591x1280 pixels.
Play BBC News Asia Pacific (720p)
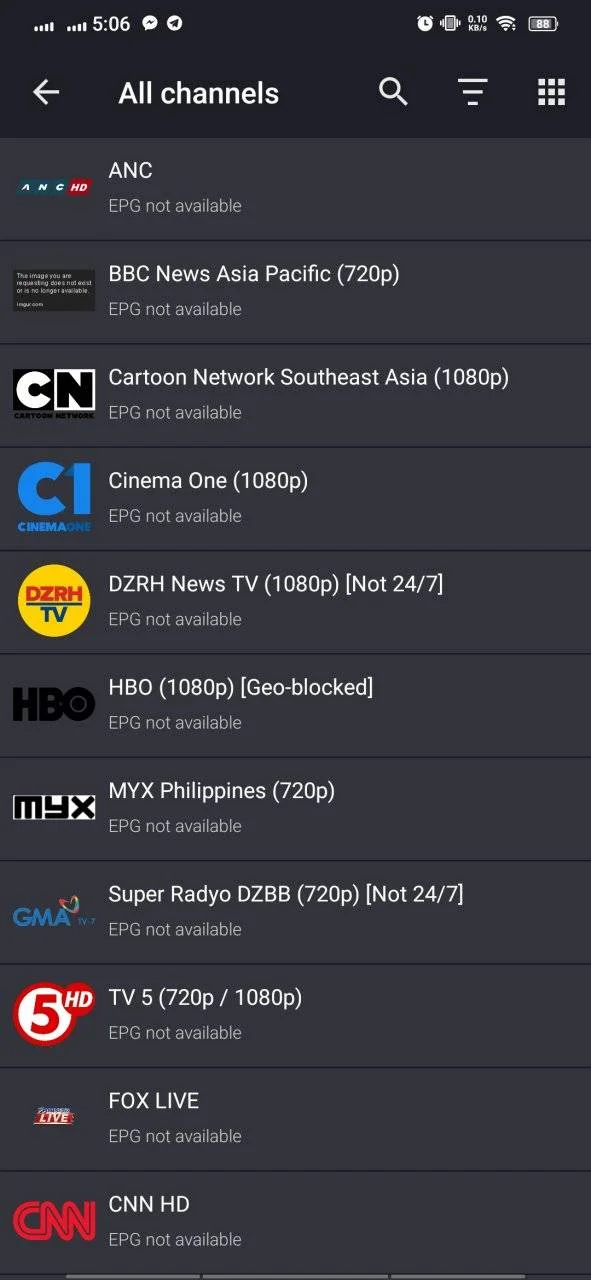295,291
